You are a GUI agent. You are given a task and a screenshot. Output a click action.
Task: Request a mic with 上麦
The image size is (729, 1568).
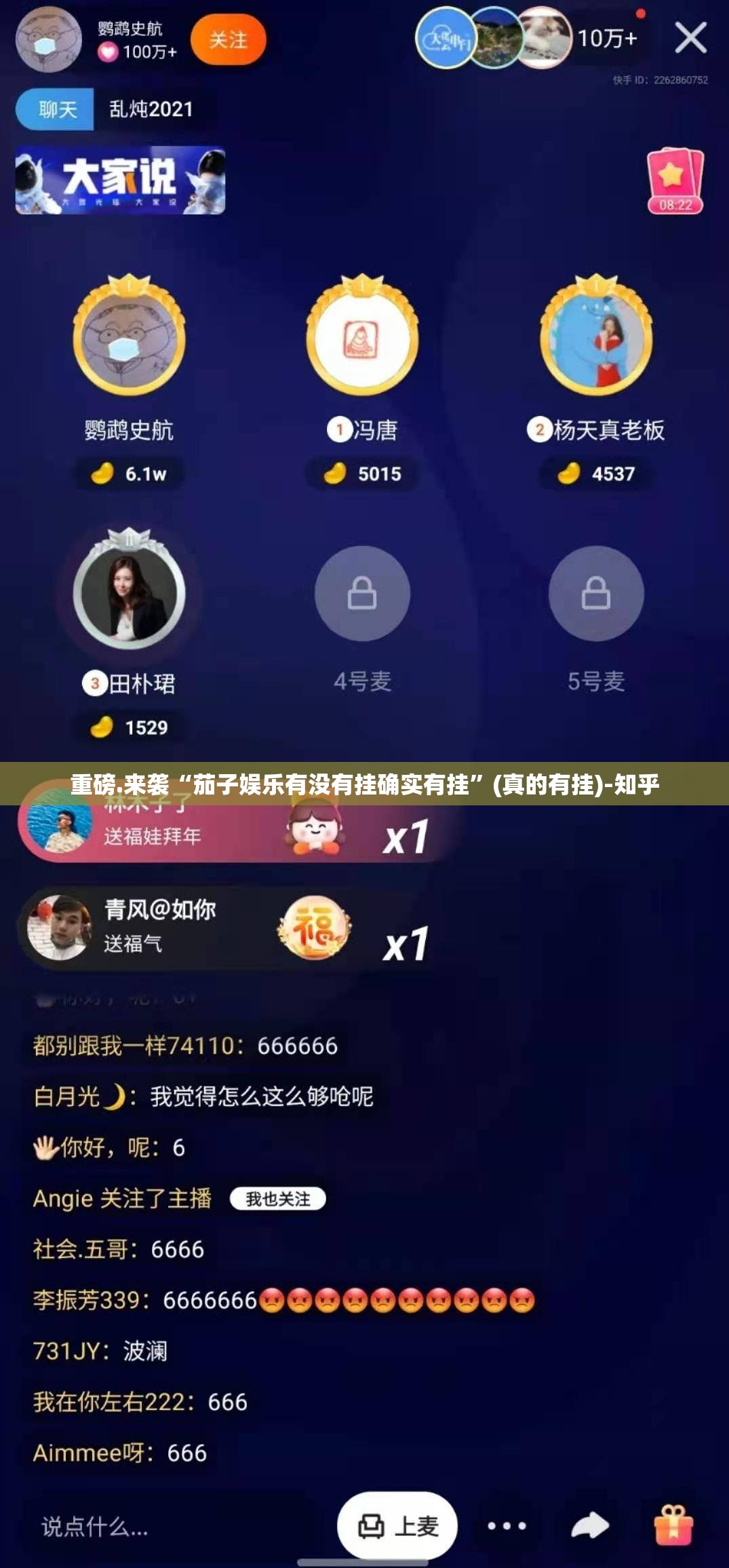(x=397, y=1527)
